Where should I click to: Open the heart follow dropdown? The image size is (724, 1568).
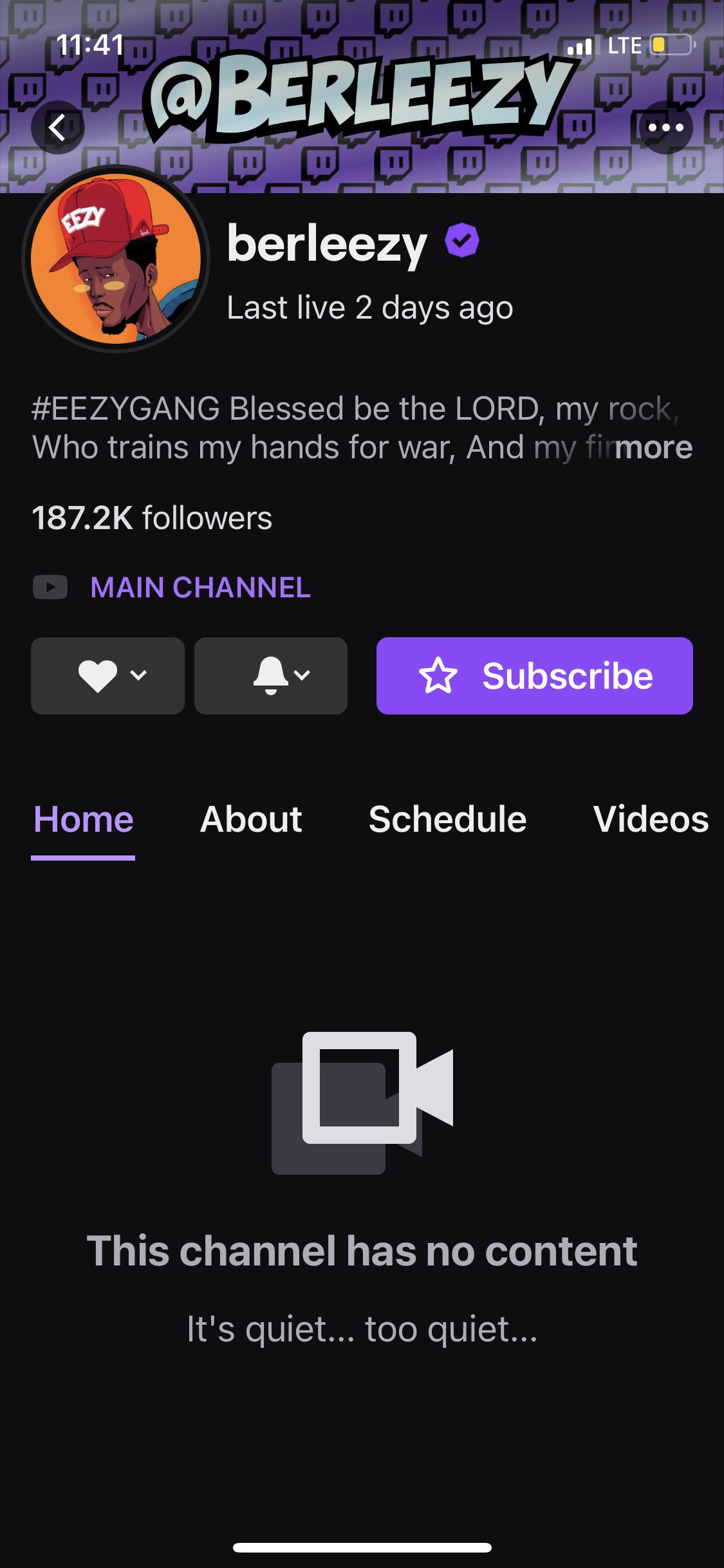[x=107, y=675]
